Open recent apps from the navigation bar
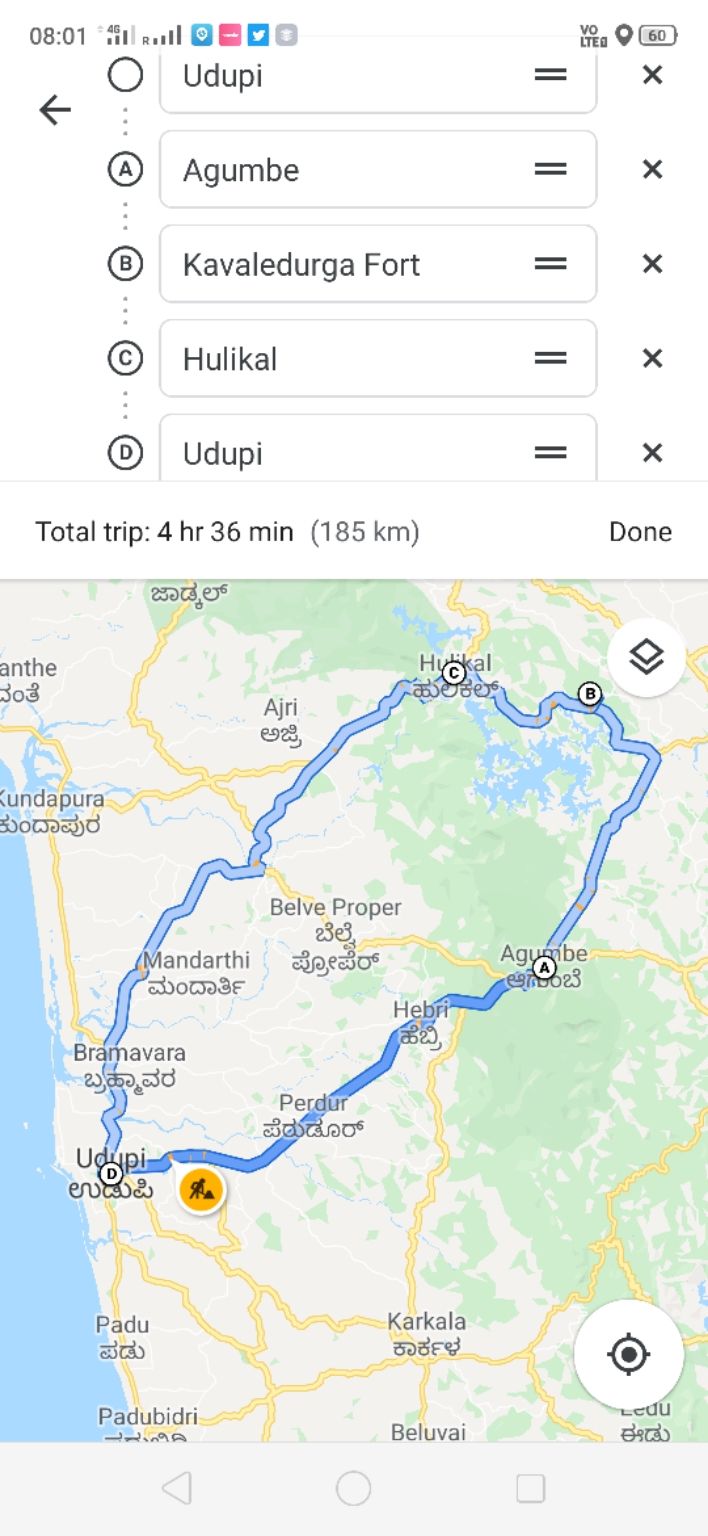The width and height of the screenshot is (708, 1536). 530,1488
